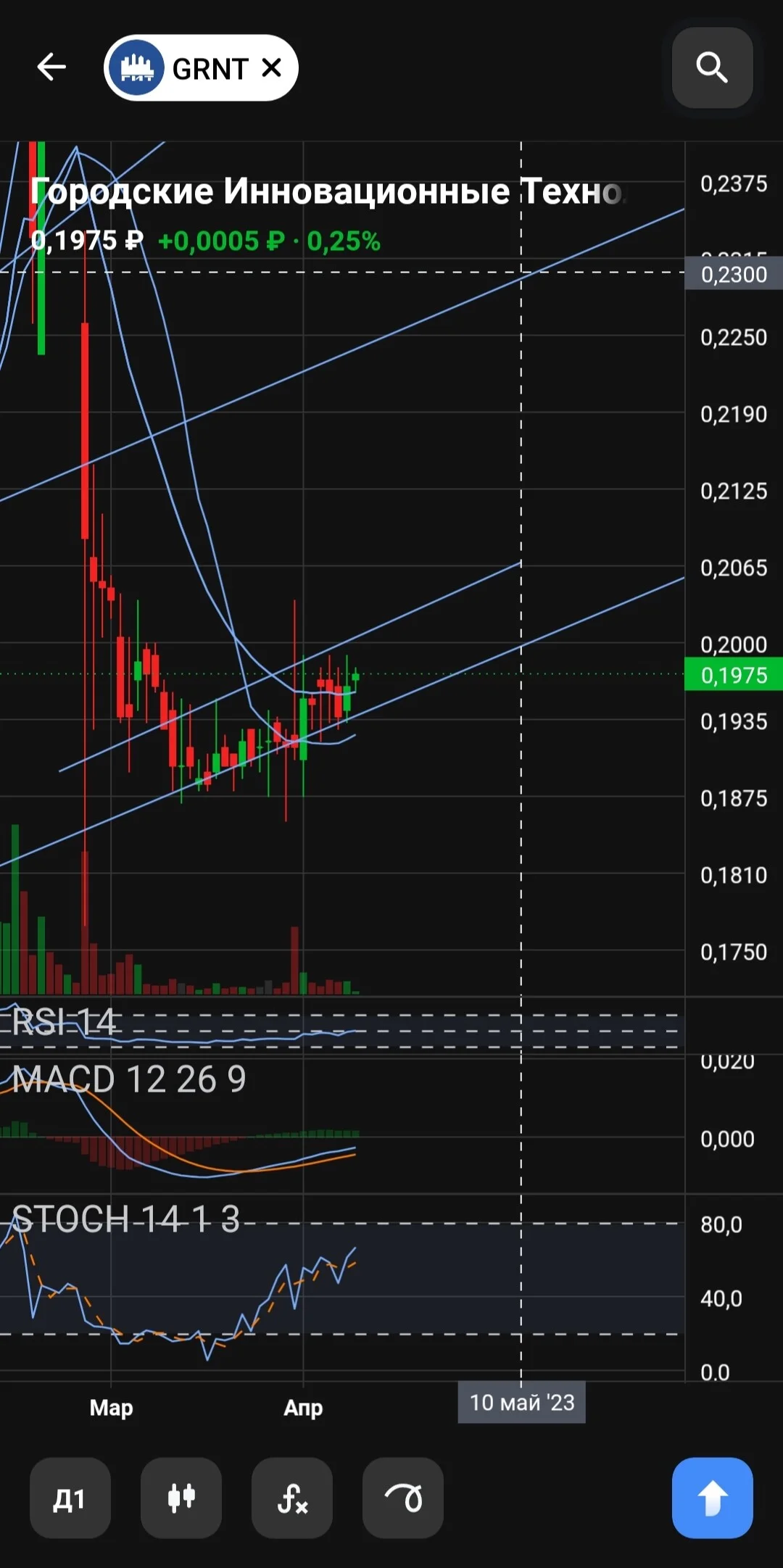Open the candlestick chart type selector

[181, 1498]
